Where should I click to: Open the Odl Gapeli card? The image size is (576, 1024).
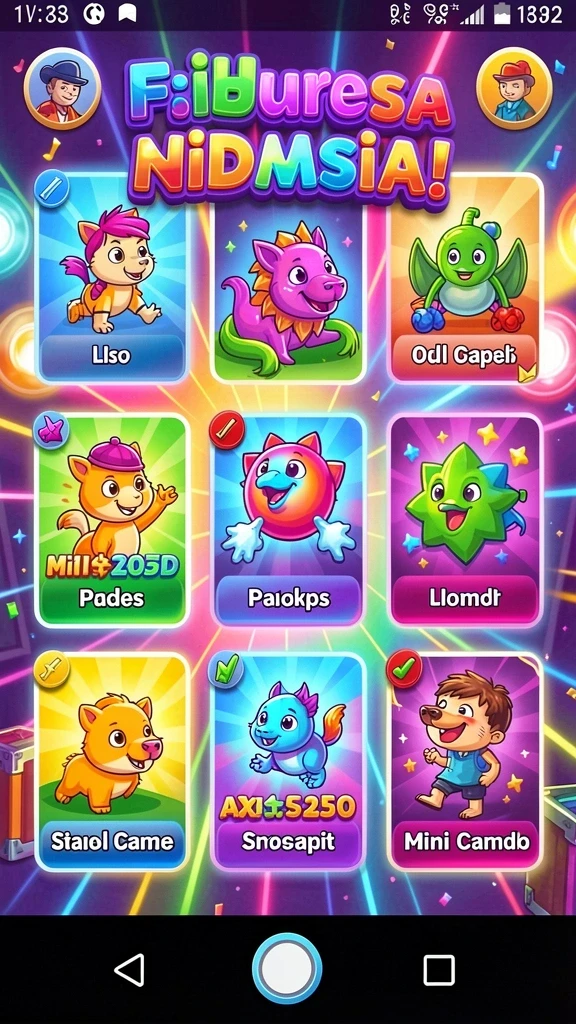pos(465,278)
